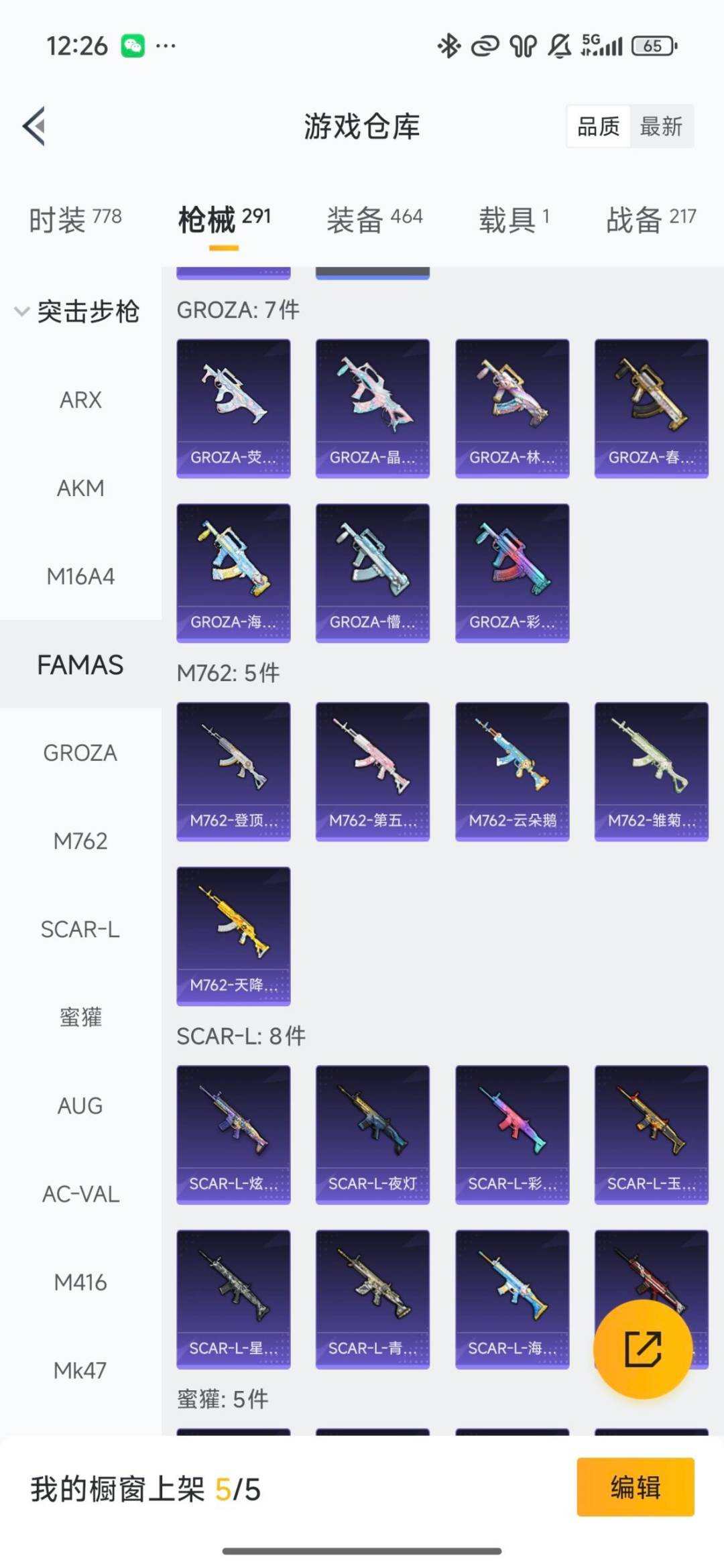Open the 战备 tab
The image size is (724, 1568).
click(x=650, y=219)
